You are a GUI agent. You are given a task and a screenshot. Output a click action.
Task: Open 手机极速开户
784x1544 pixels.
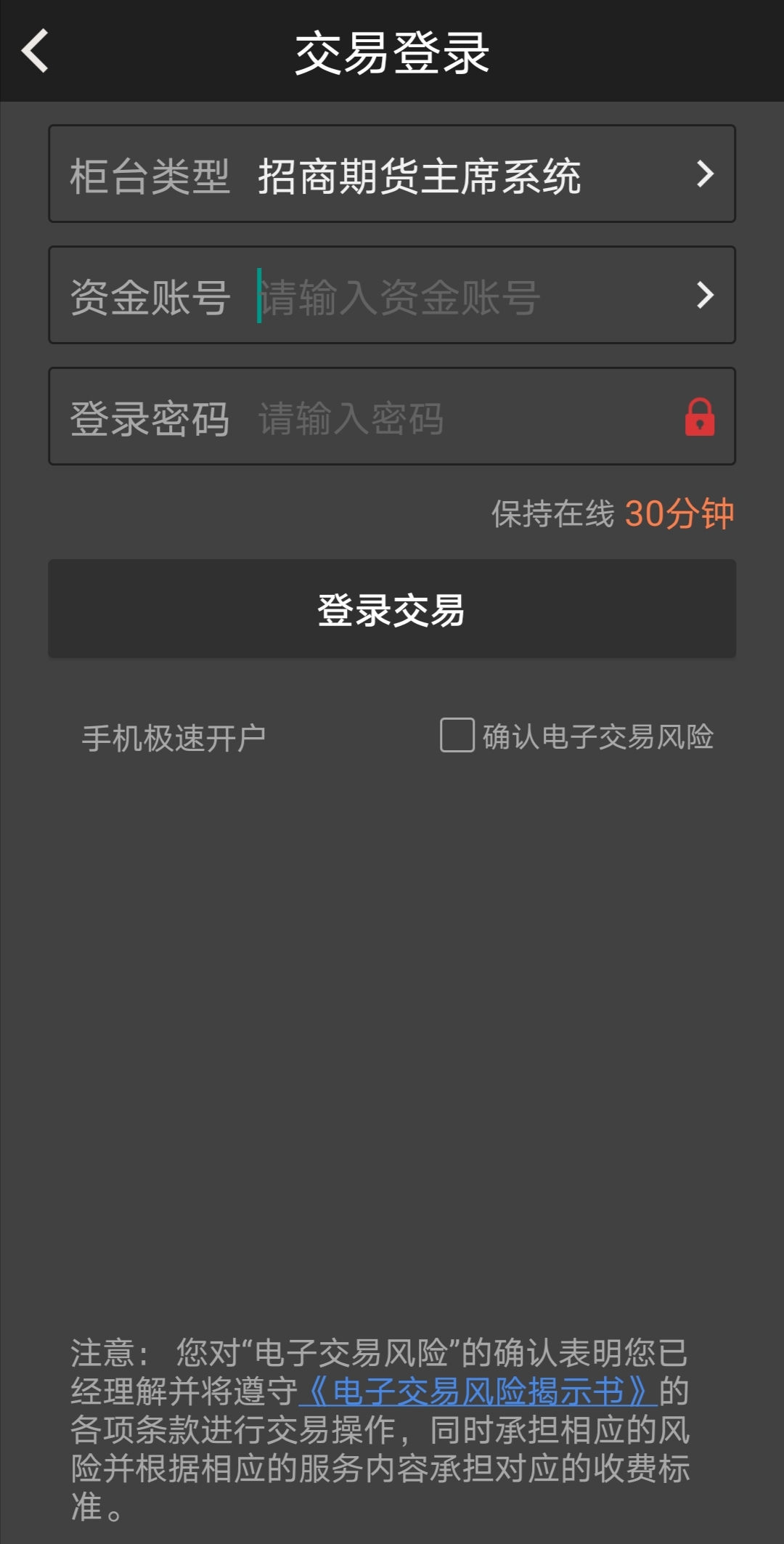173,738
